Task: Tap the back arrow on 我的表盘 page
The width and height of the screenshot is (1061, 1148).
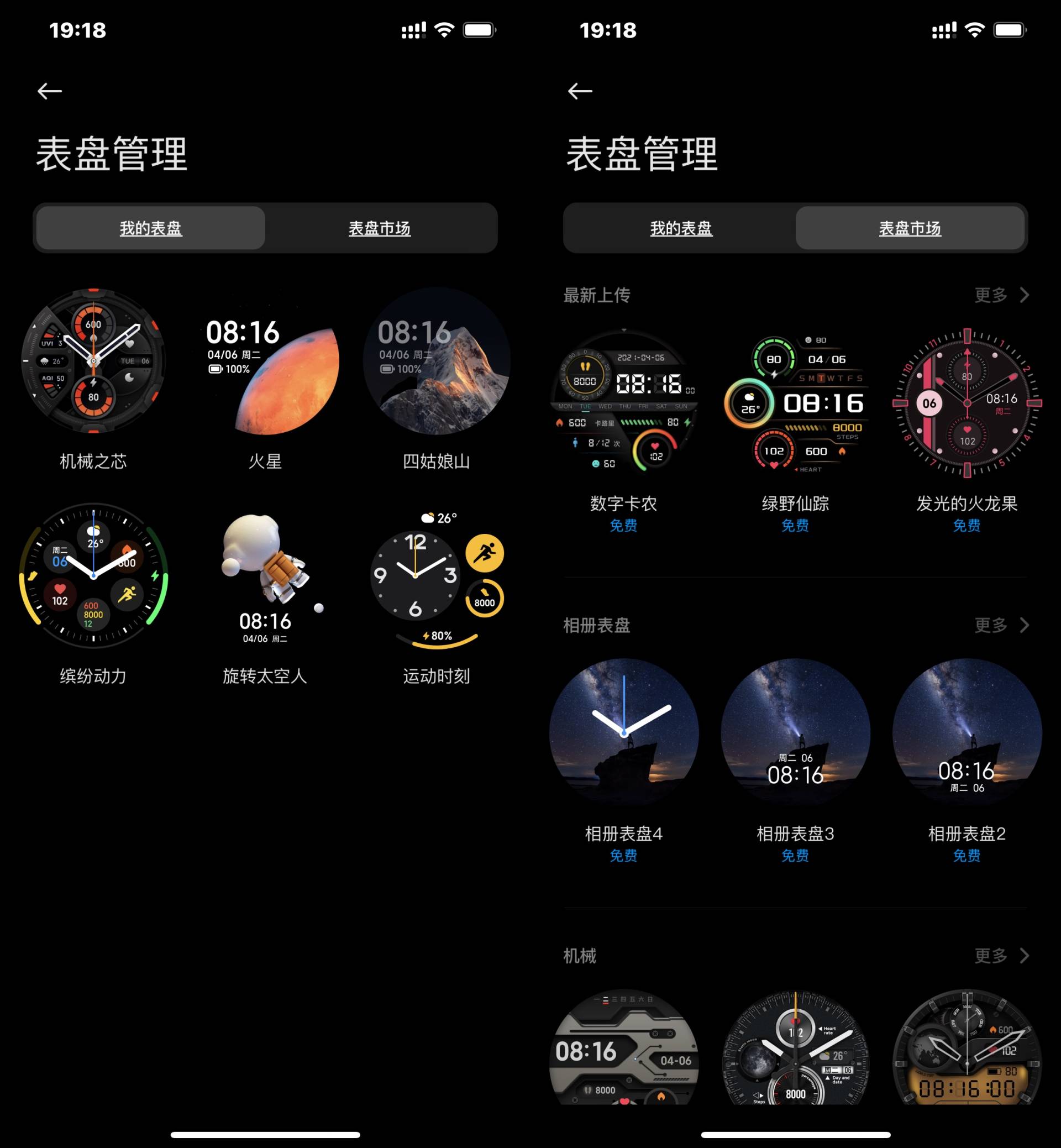Action: tap(49, 90)
